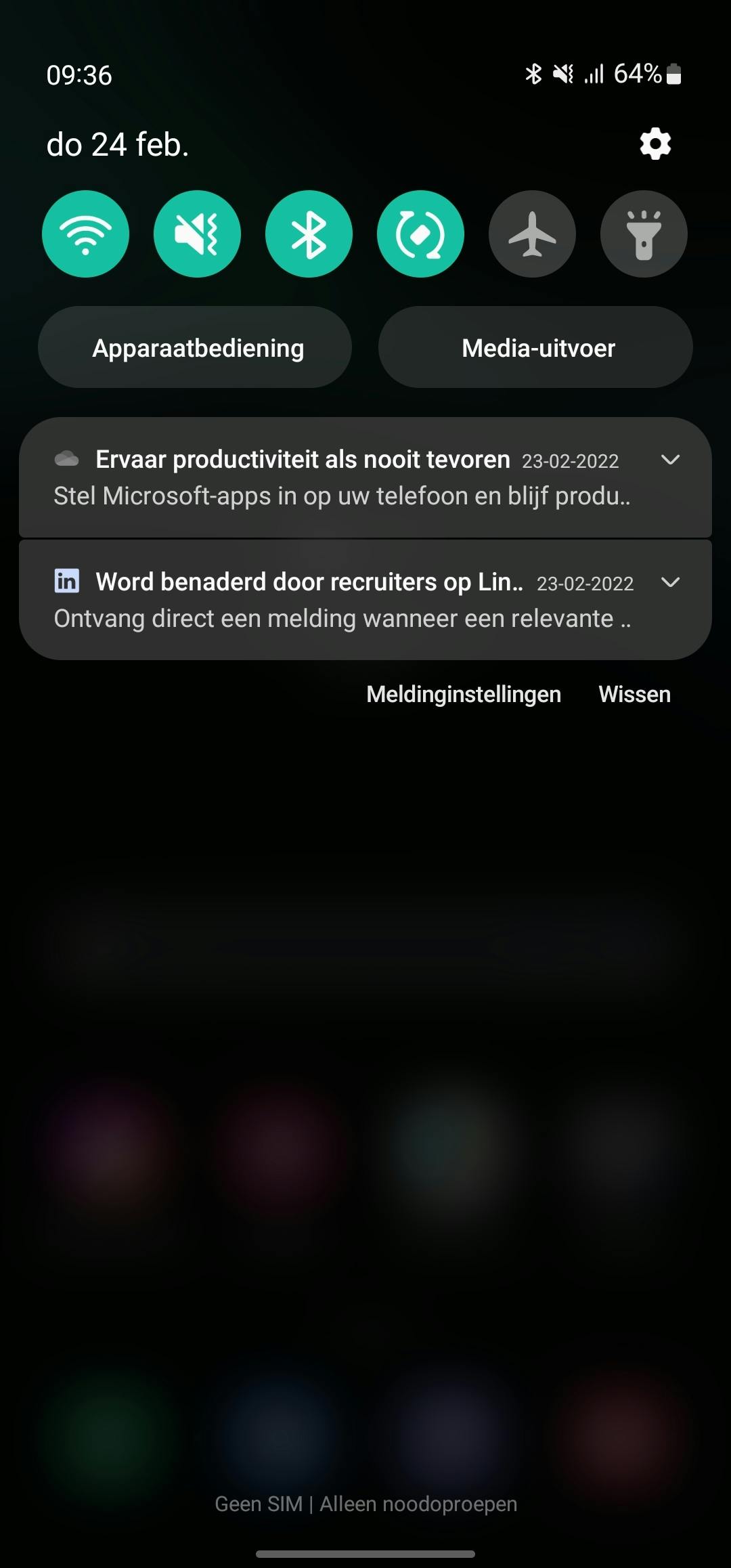Screen dimensions: 731x1568
Task: Toggle auto-rotate screen setting
Action: 420,234
